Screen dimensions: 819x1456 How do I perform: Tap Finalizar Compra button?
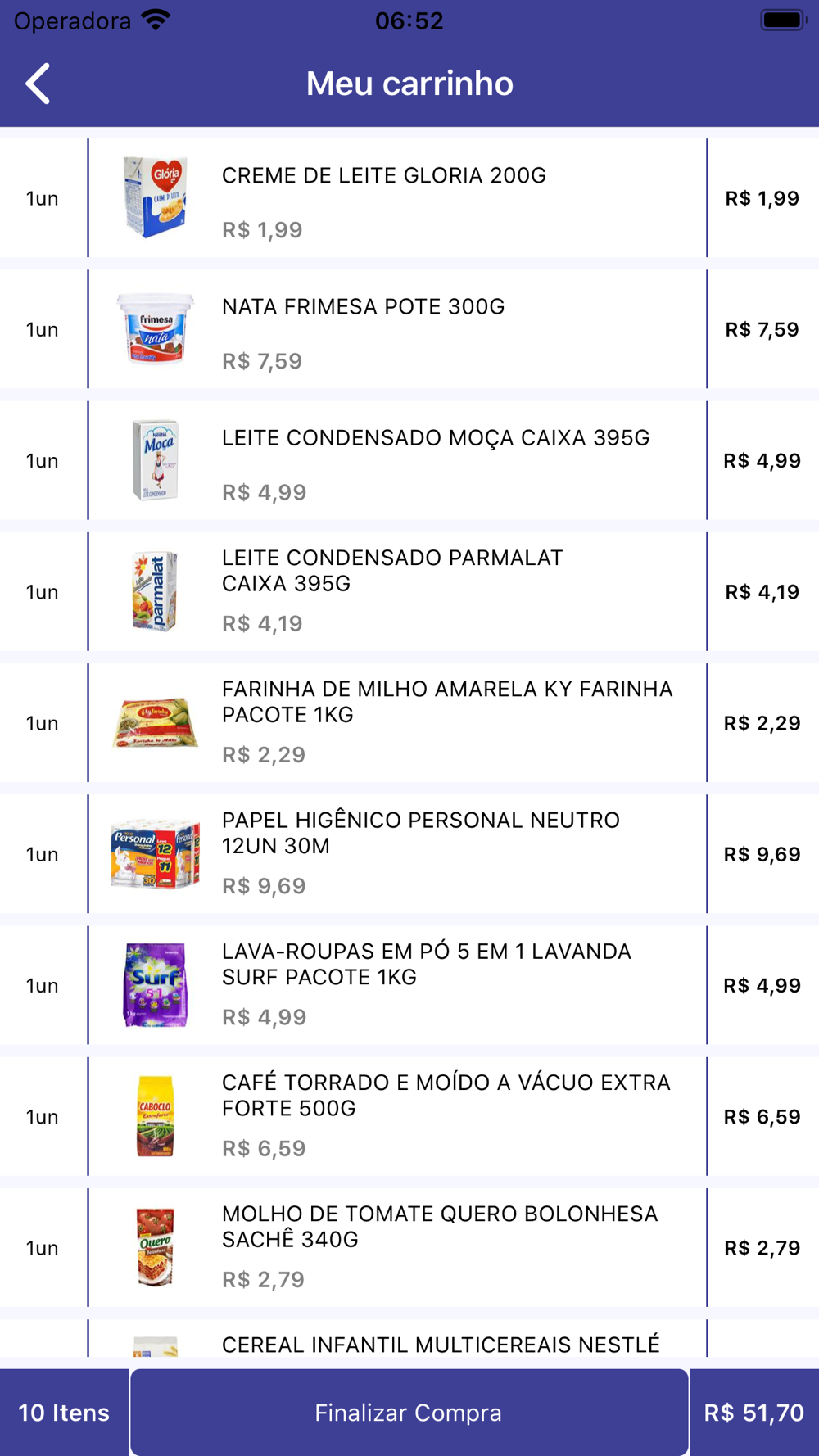click(x=409, y=1413)
